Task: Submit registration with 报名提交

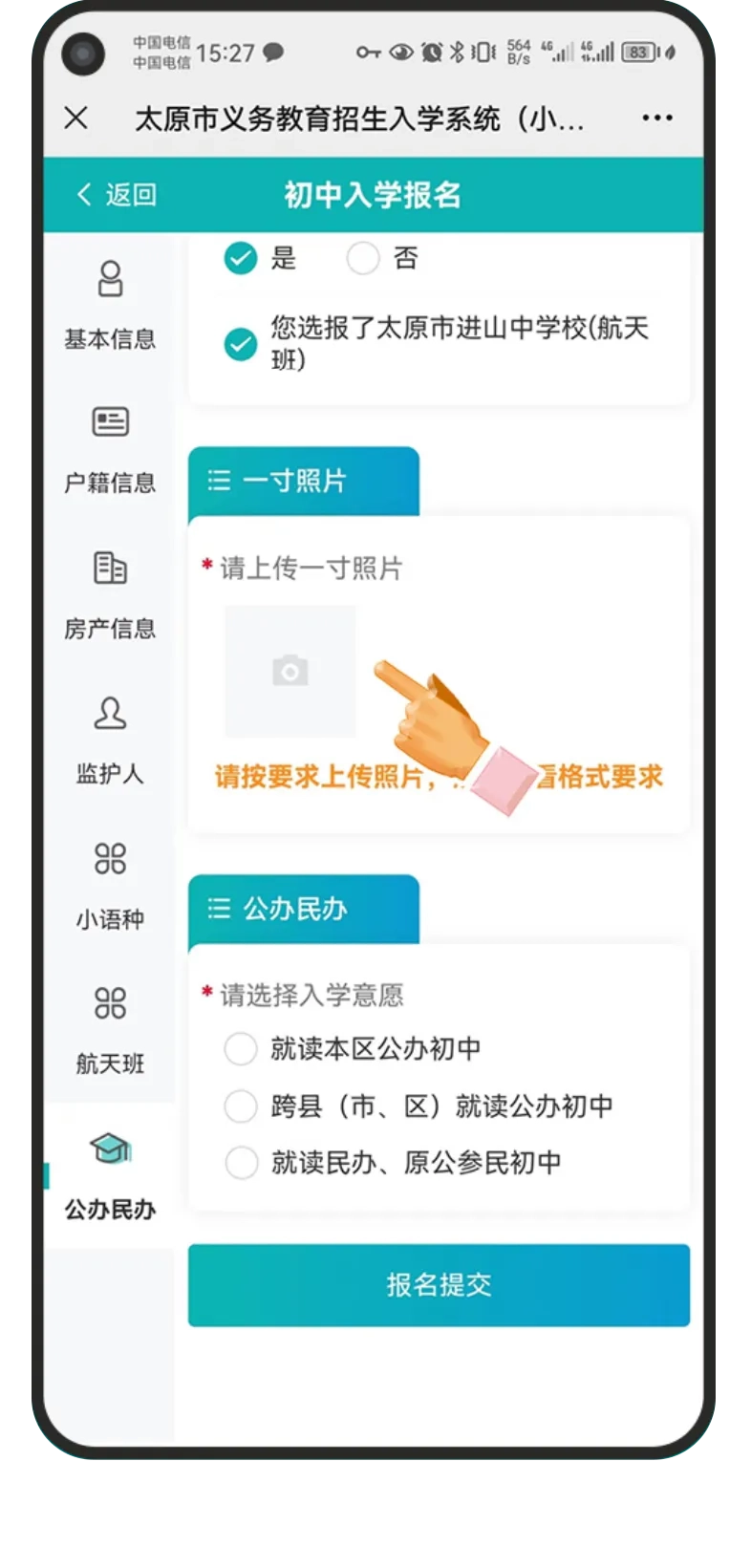Action: (x=439, y=1285)
